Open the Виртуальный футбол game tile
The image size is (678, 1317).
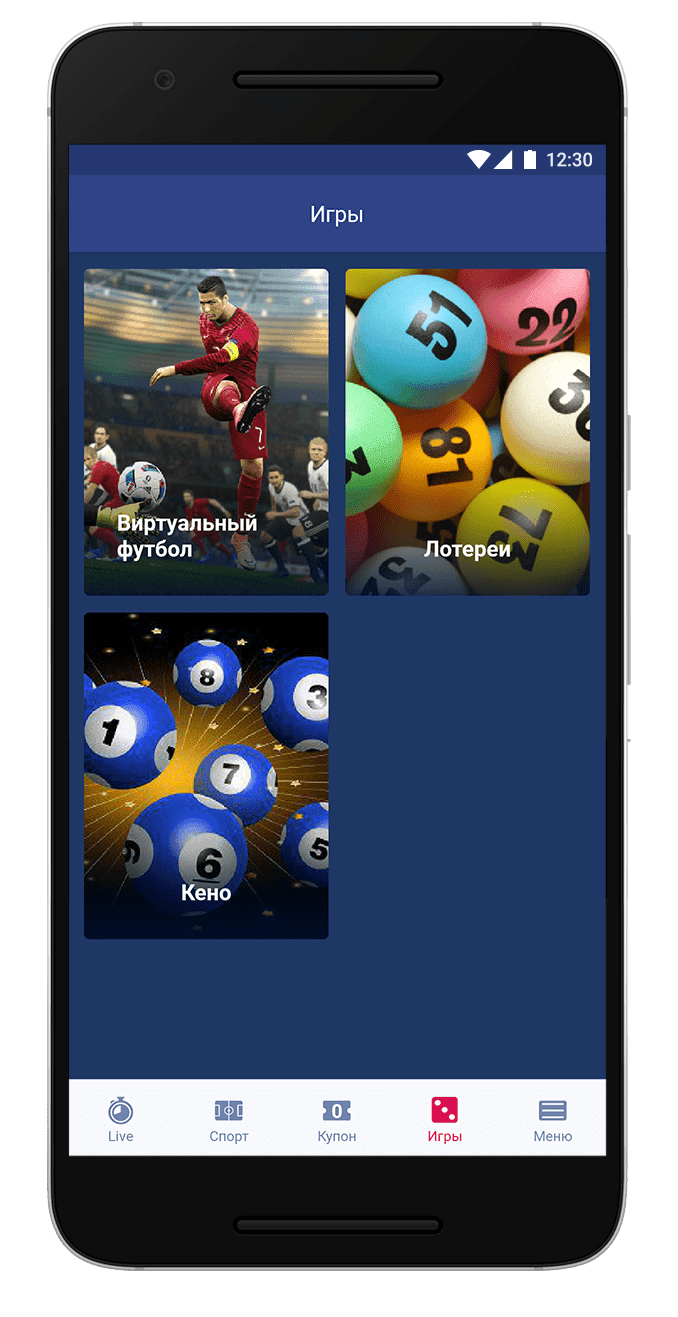tap(206, 432)
